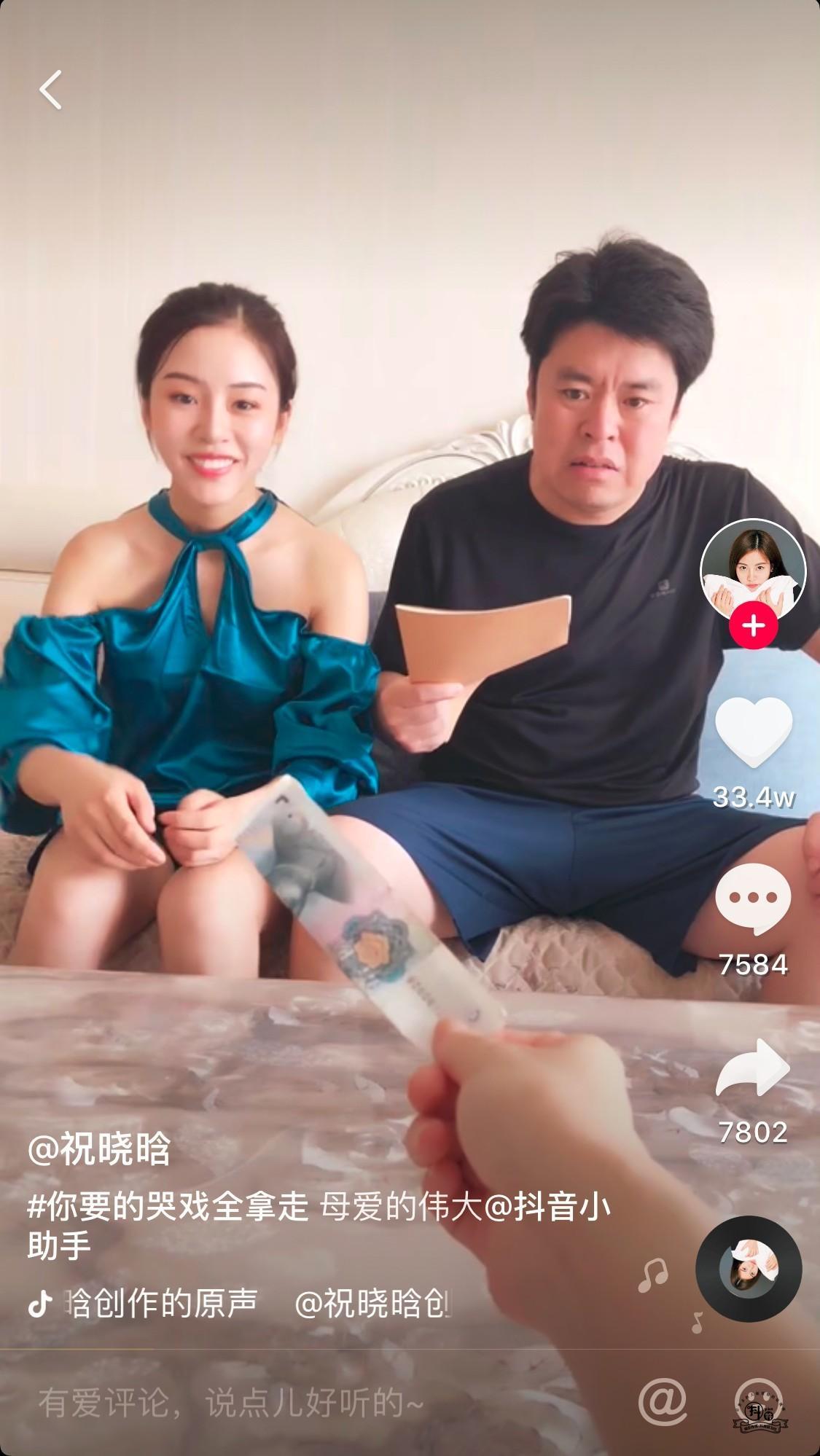The height and width of the screenshot is (1456, 820).
Task: Like this video with the heart icon
Action: coord(753,732)
